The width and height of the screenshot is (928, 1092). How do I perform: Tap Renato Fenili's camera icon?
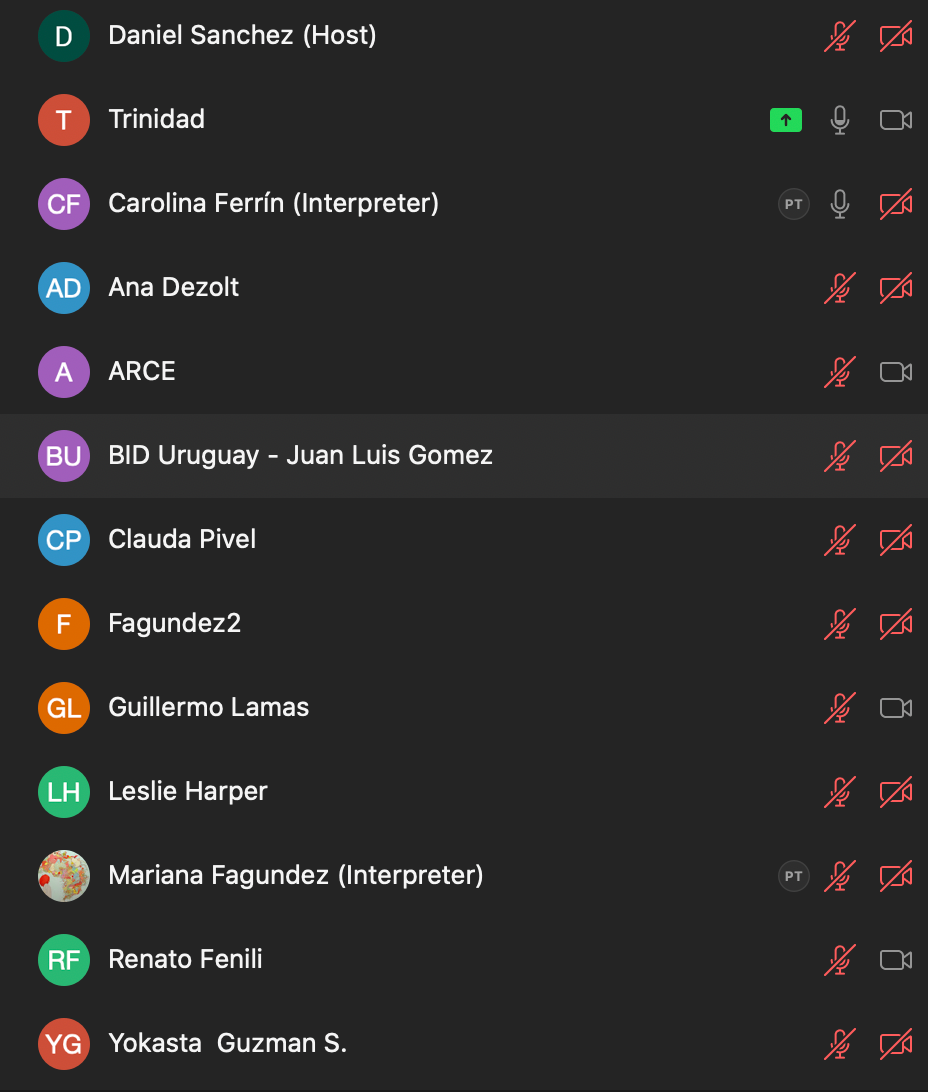[x=895, y=960]
